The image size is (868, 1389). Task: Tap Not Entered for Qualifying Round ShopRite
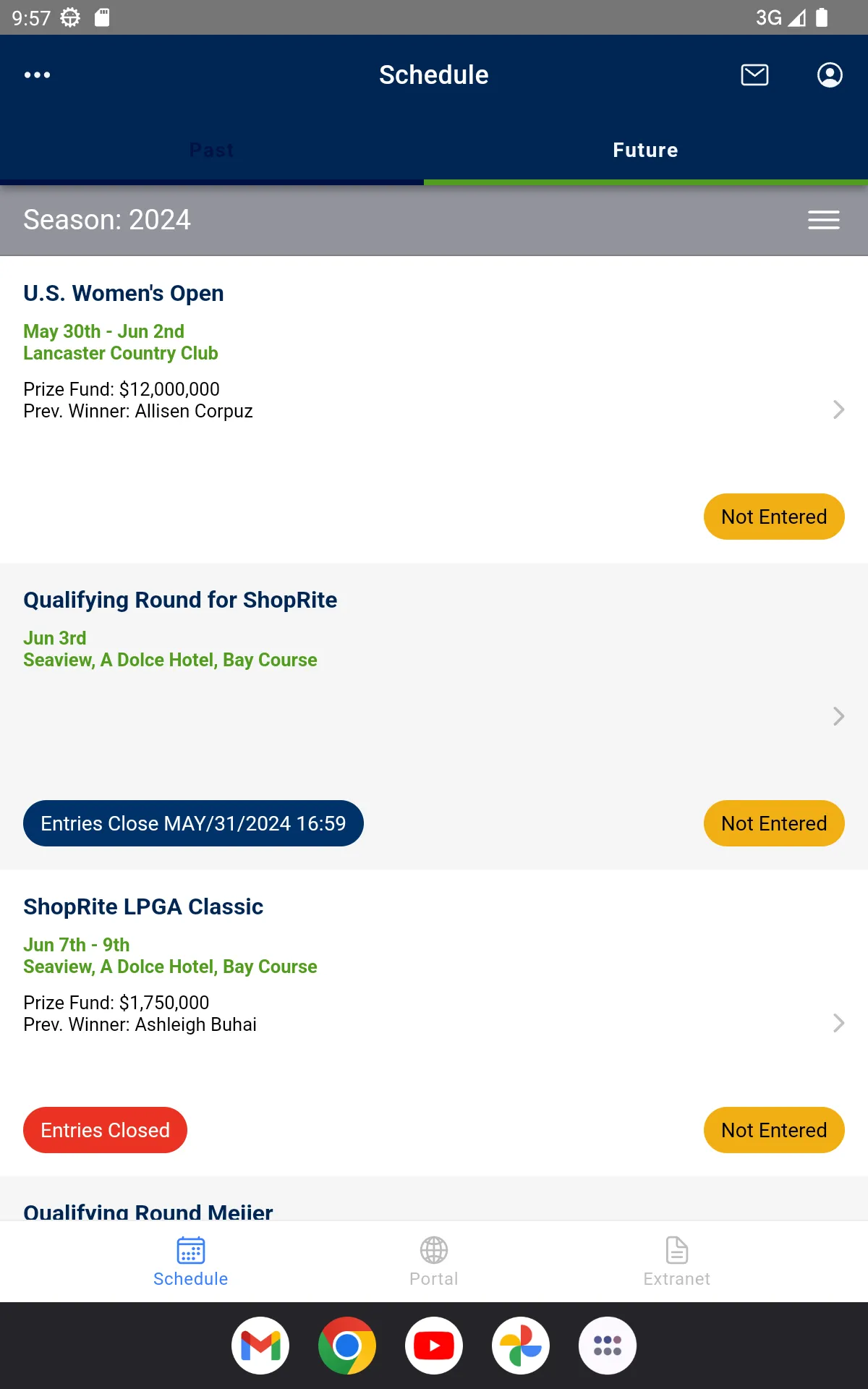[773, 823]
